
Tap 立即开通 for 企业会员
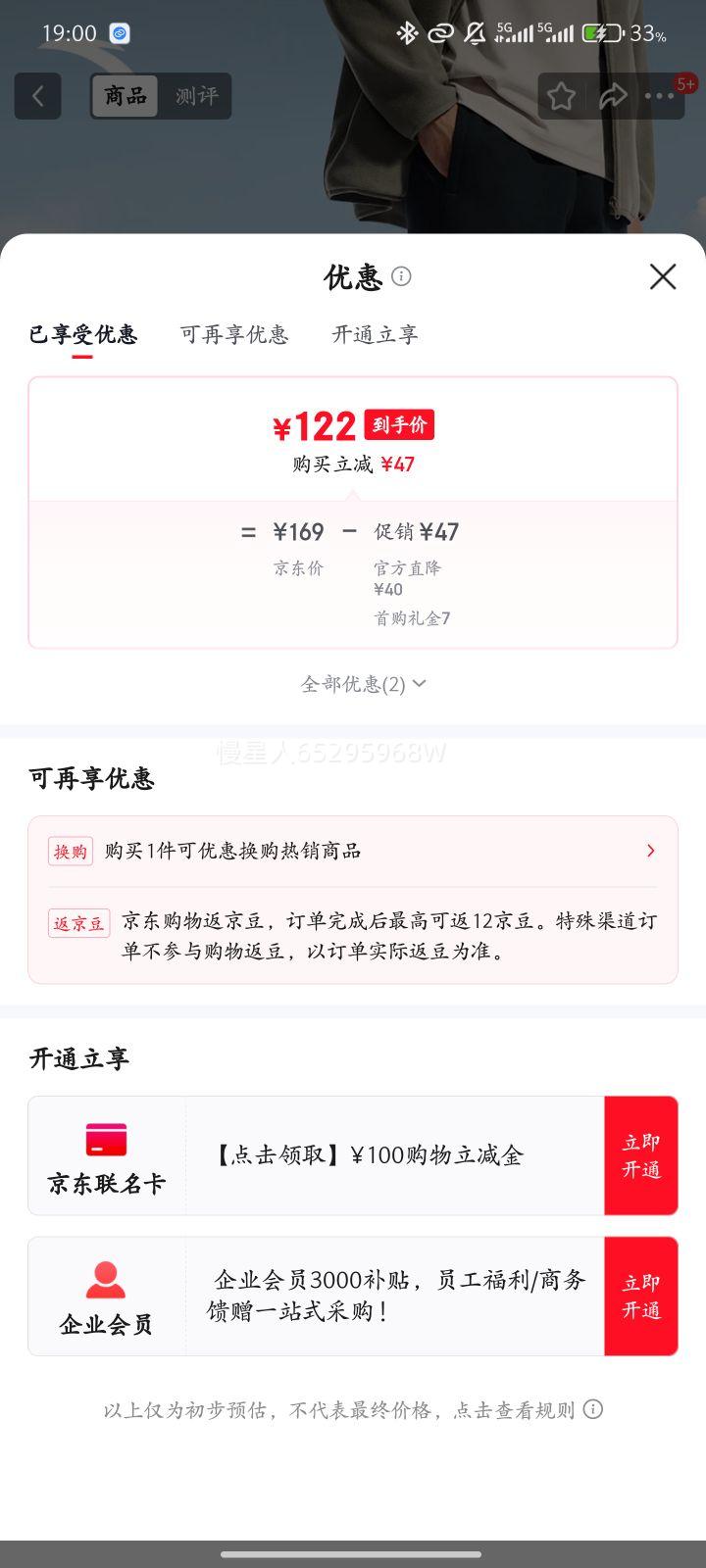640,1296
